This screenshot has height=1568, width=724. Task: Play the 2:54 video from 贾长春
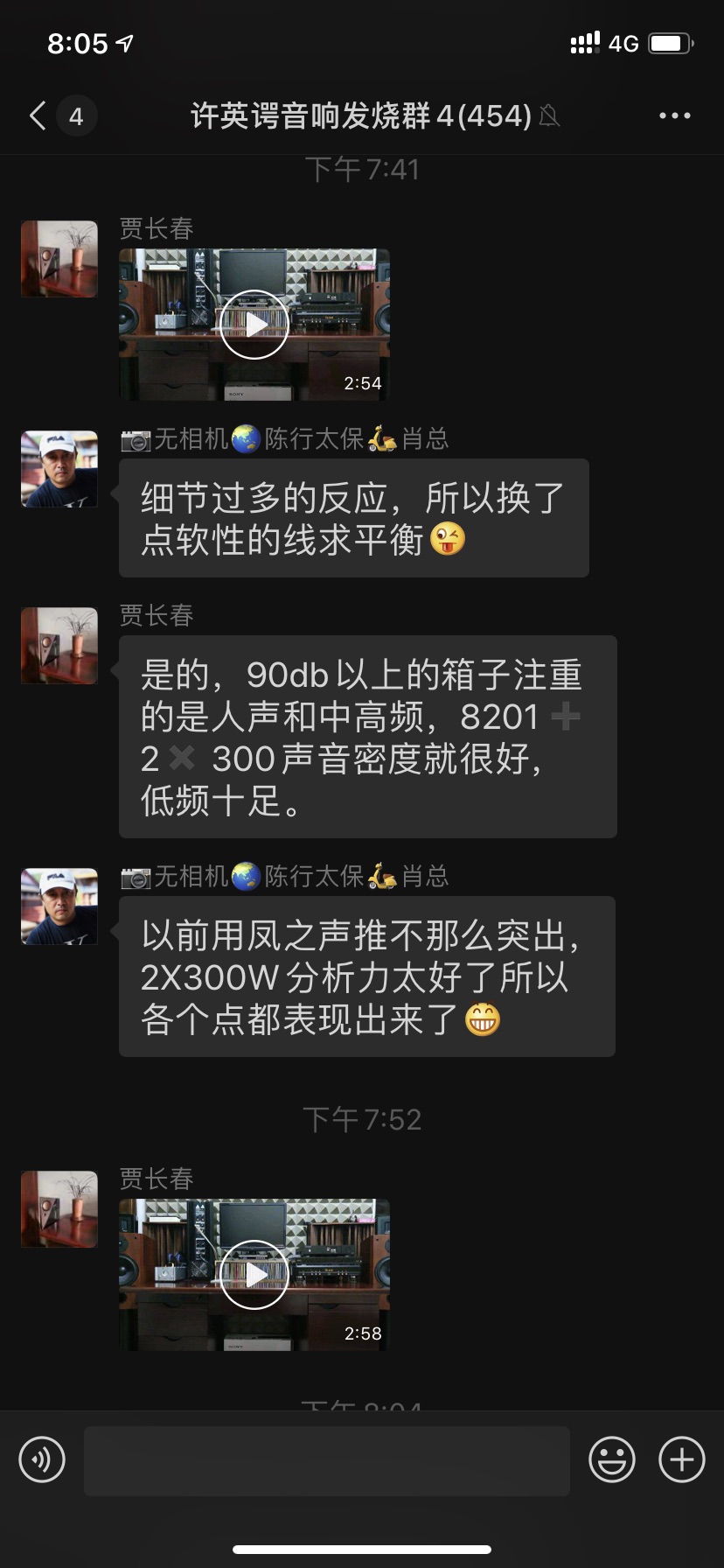coord(254,325)
